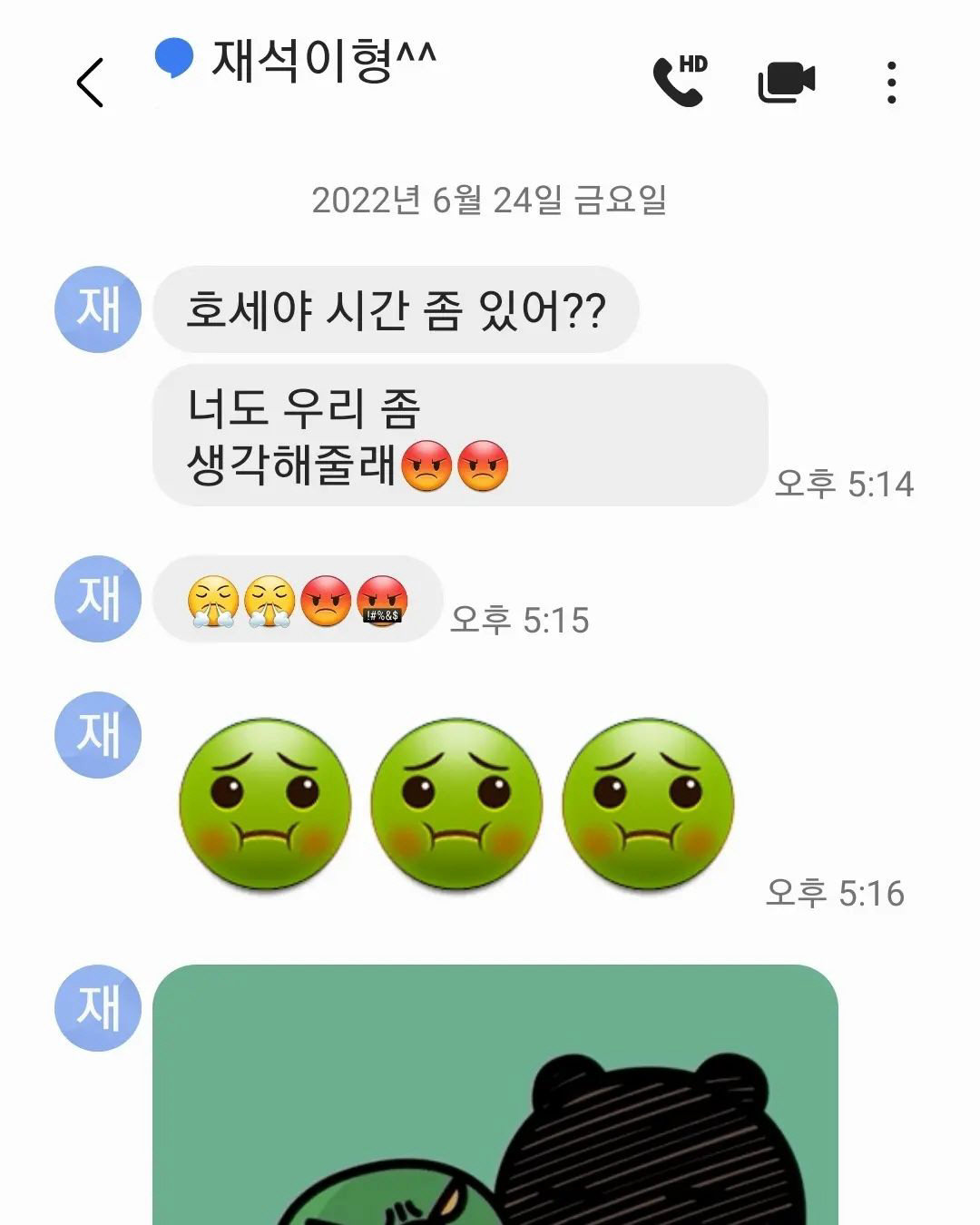Tap the 재 avatar beside the 호세야 message
Screen dimensions: 980x1225
coord(98,309)
